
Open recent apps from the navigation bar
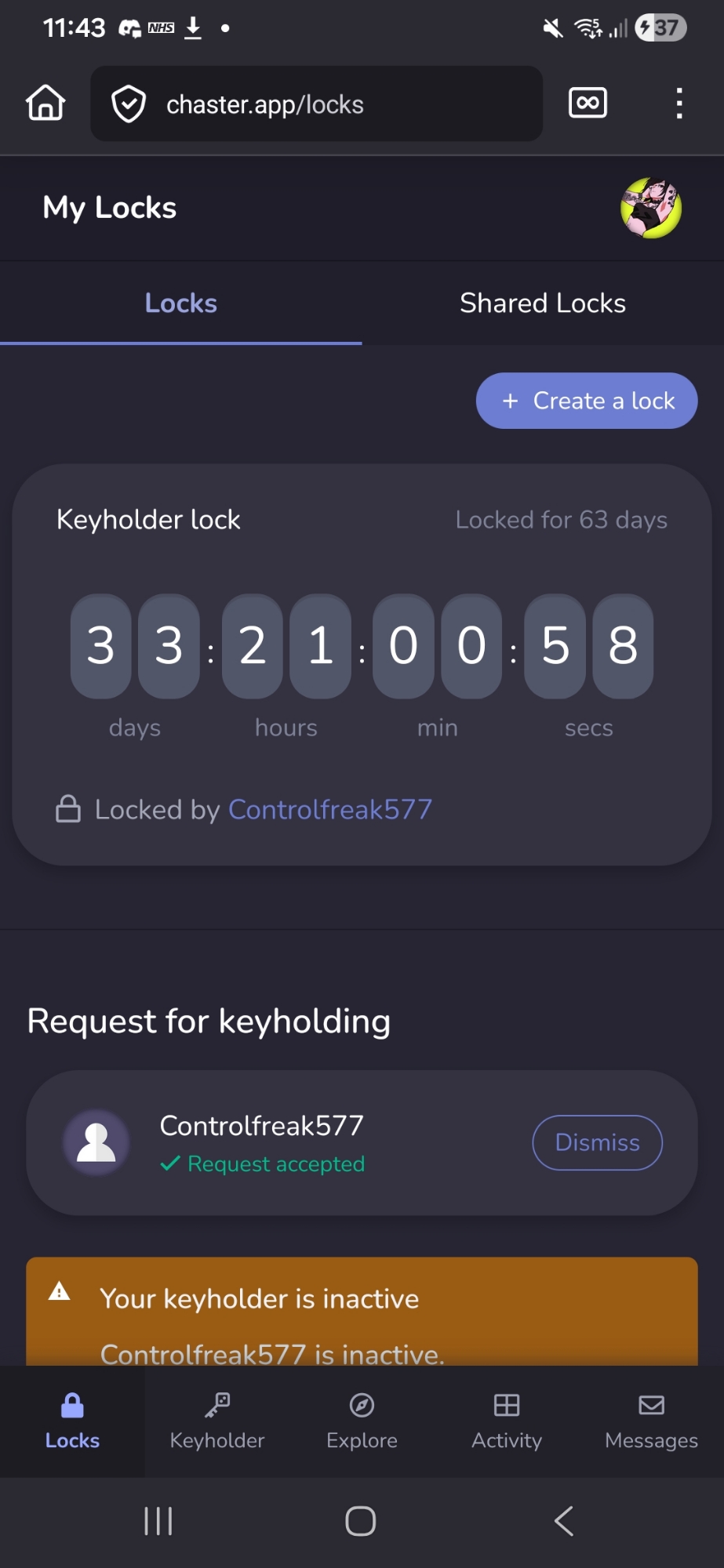click(158, 1521)
